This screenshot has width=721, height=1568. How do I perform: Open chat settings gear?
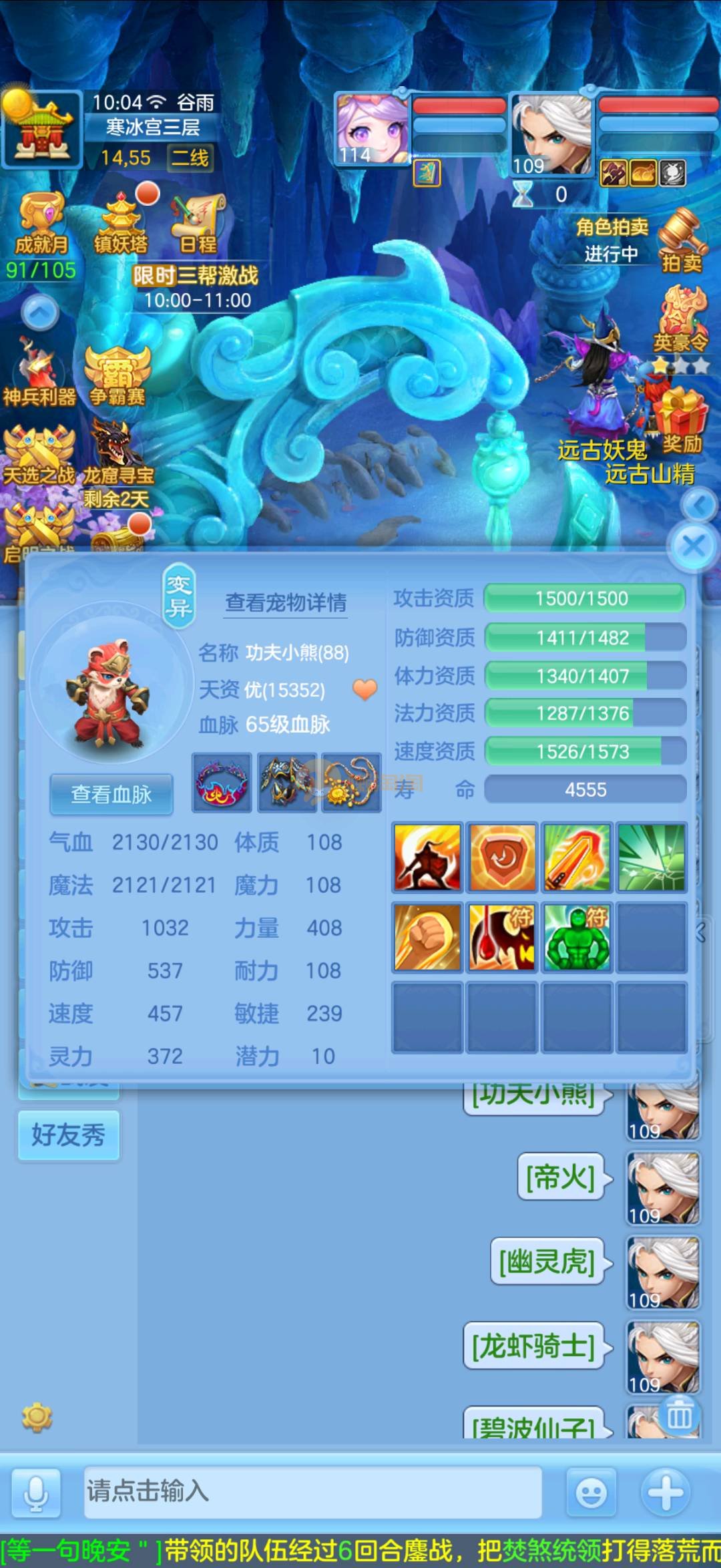(x=37, y=1417)
